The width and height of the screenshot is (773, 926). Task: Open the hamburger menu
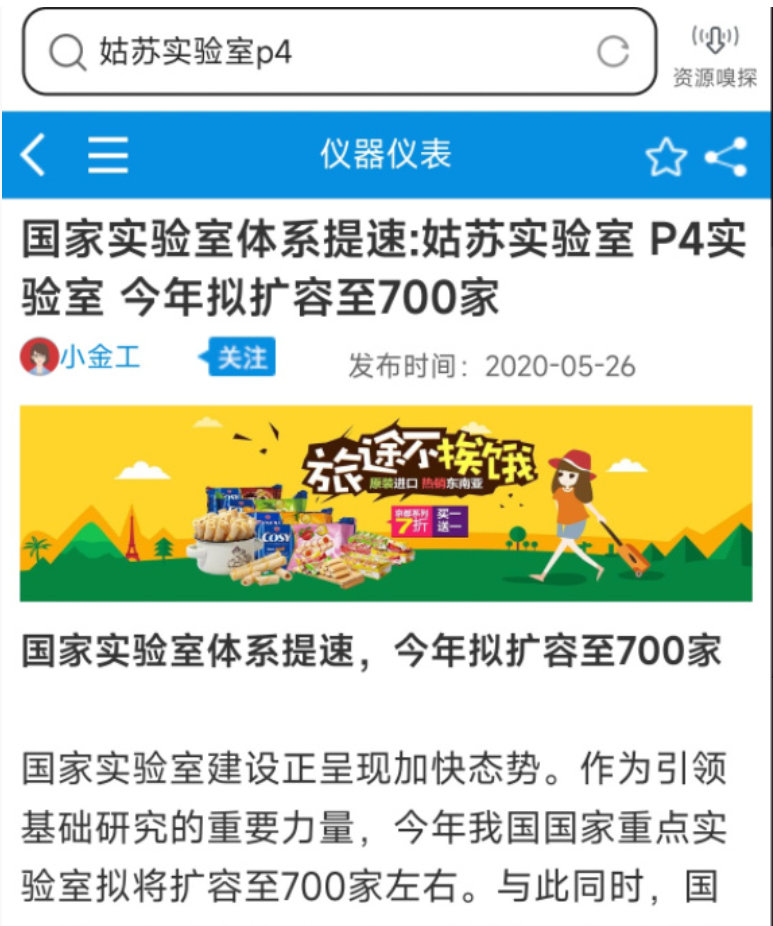[107, 155]
